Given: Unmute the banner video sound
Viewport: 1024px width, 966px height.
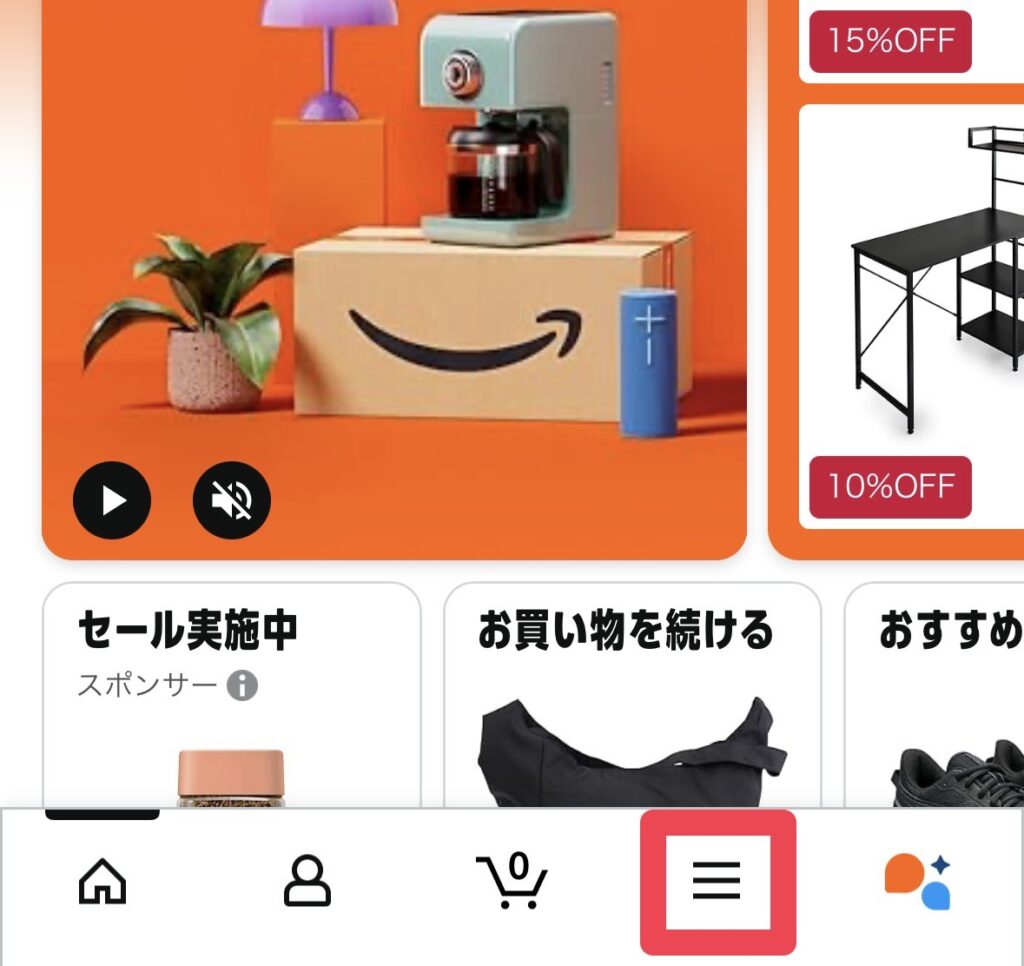Looking at the screenshot, I should pyautogui.click(x=231, y=500).
